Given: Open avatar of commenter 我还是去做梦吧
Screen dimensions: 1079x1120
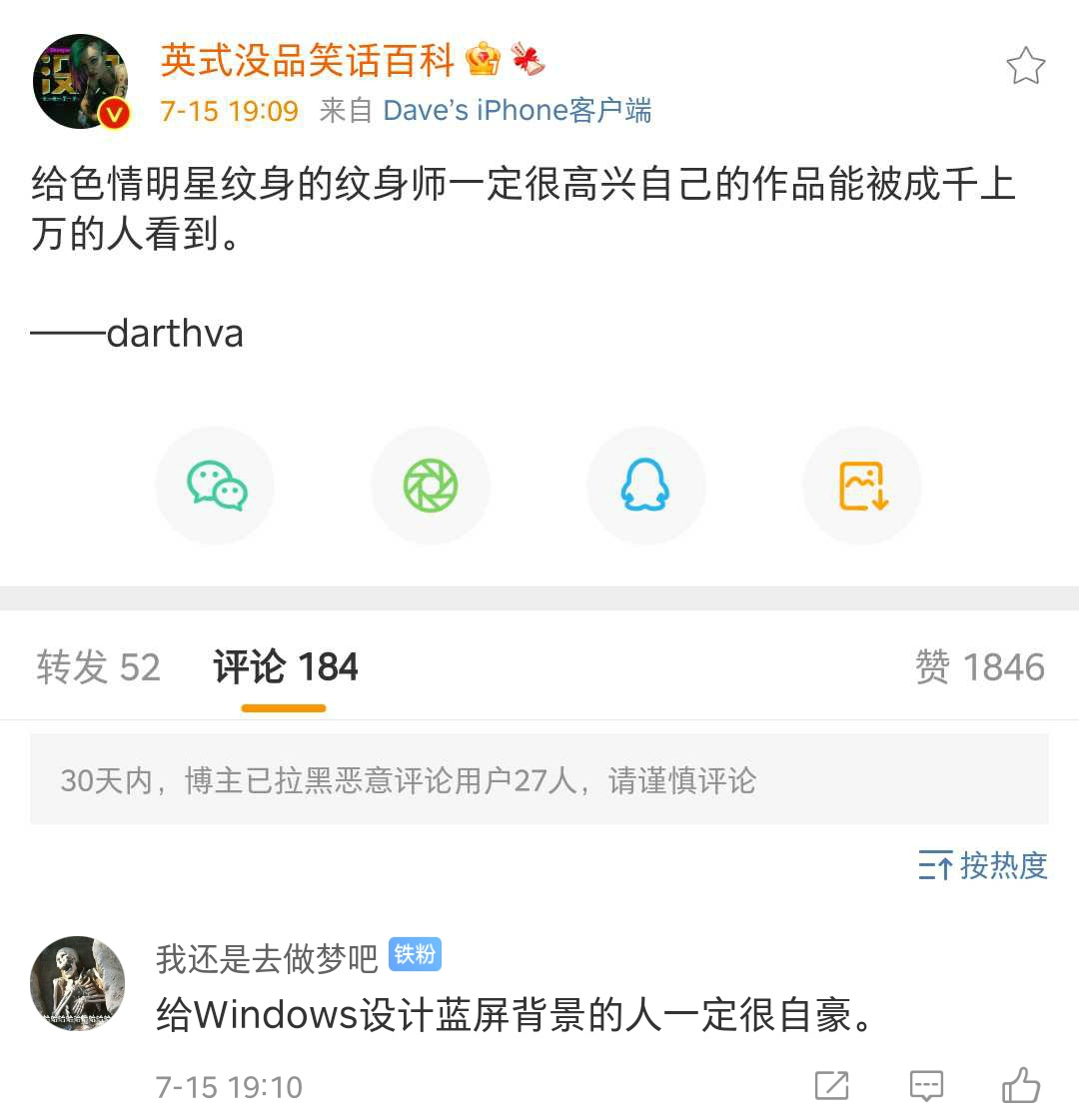Looking at the screenshot, I should click(x=78, y=984).
